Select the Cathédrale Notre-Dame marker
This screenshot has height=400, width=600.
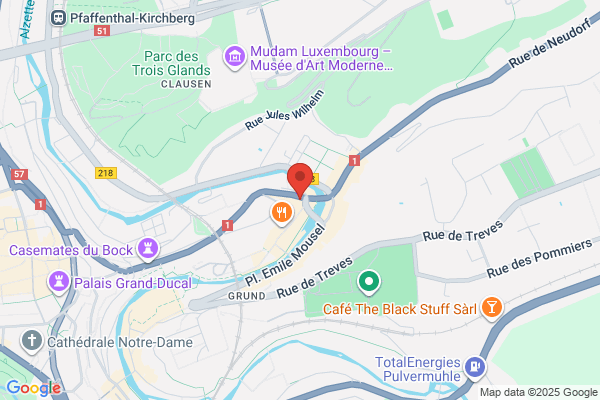[32, 341]
